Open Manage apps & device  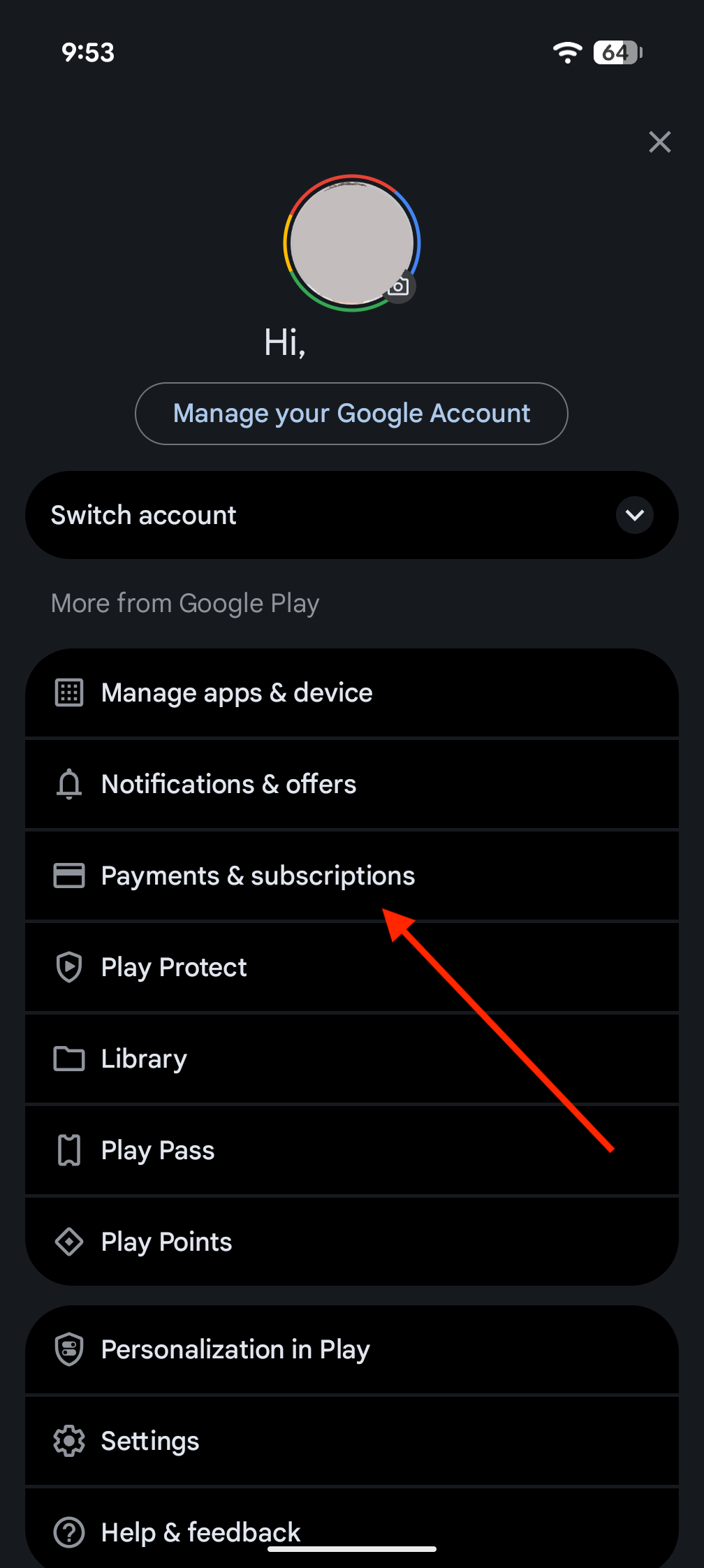pyautogui.click(x=351, y=693)
